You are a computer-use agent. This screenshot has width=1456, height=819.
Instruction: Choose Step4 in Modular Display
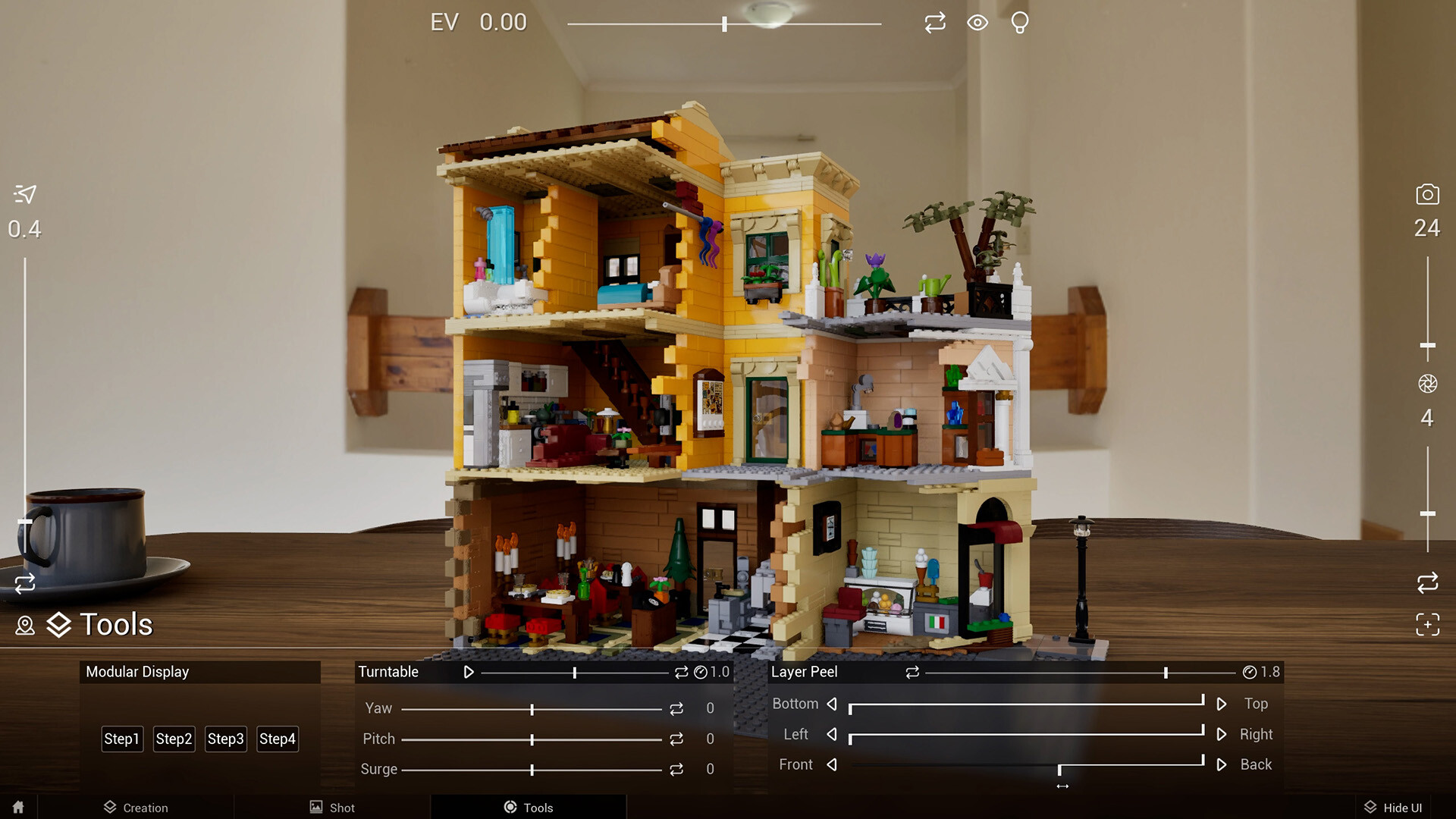point(278,739)
